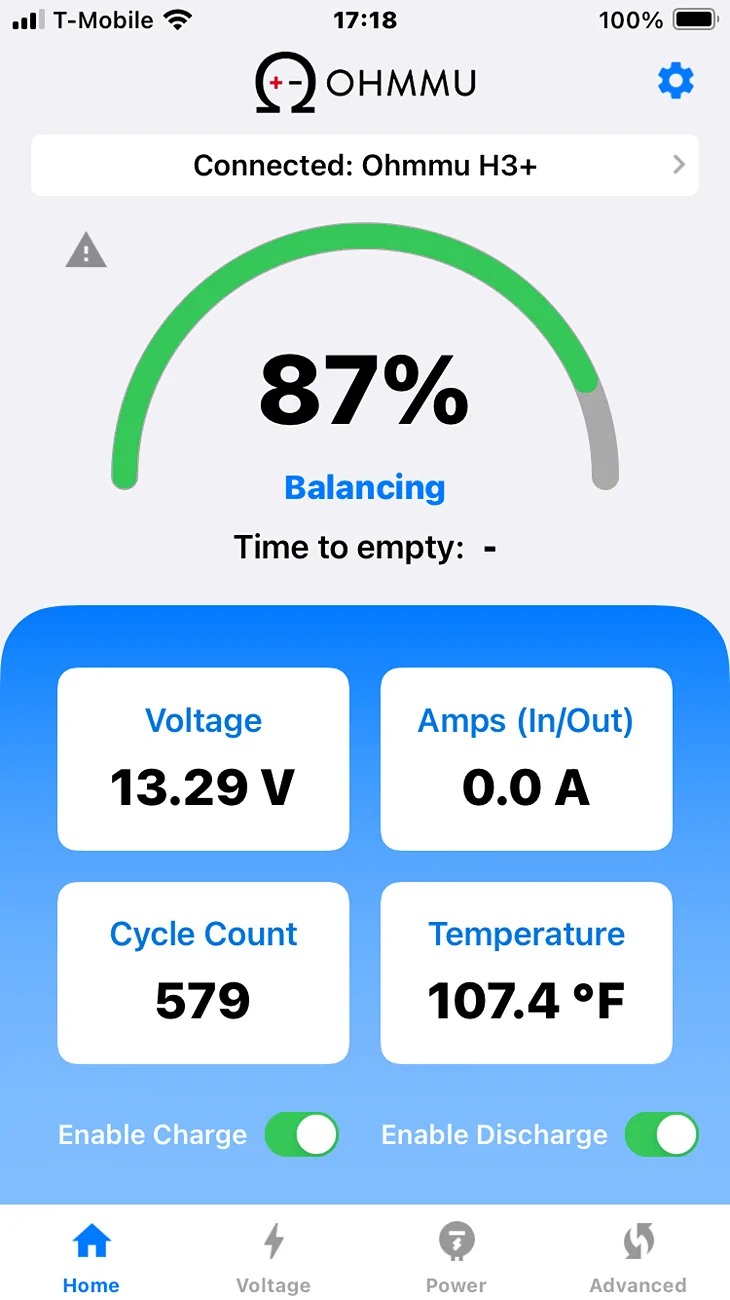Switch to the Voltage tab
Screen dimensions: 730x1300
click(x=273, y=1256)
